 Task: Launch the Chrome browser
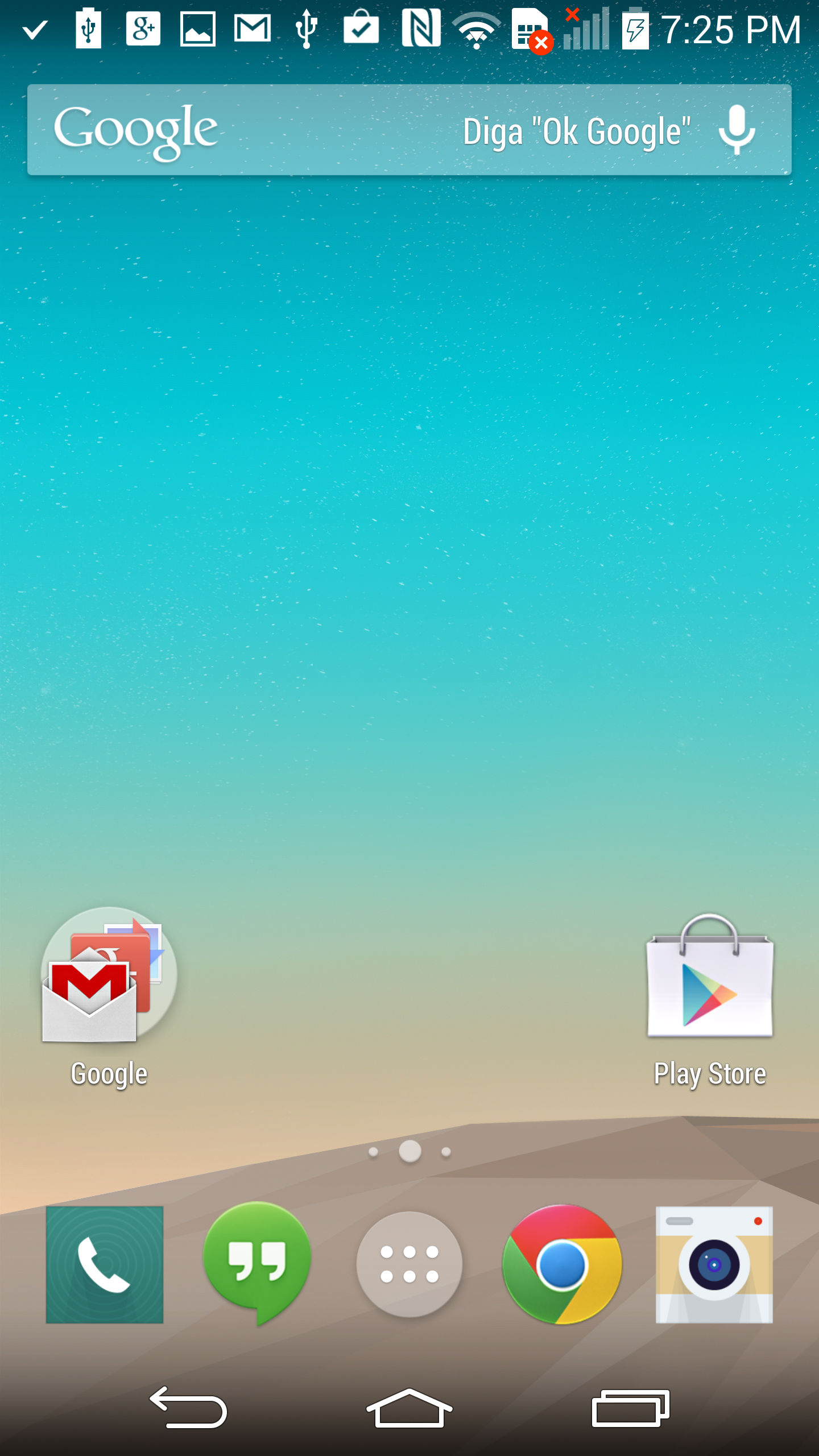(562, 1264)
